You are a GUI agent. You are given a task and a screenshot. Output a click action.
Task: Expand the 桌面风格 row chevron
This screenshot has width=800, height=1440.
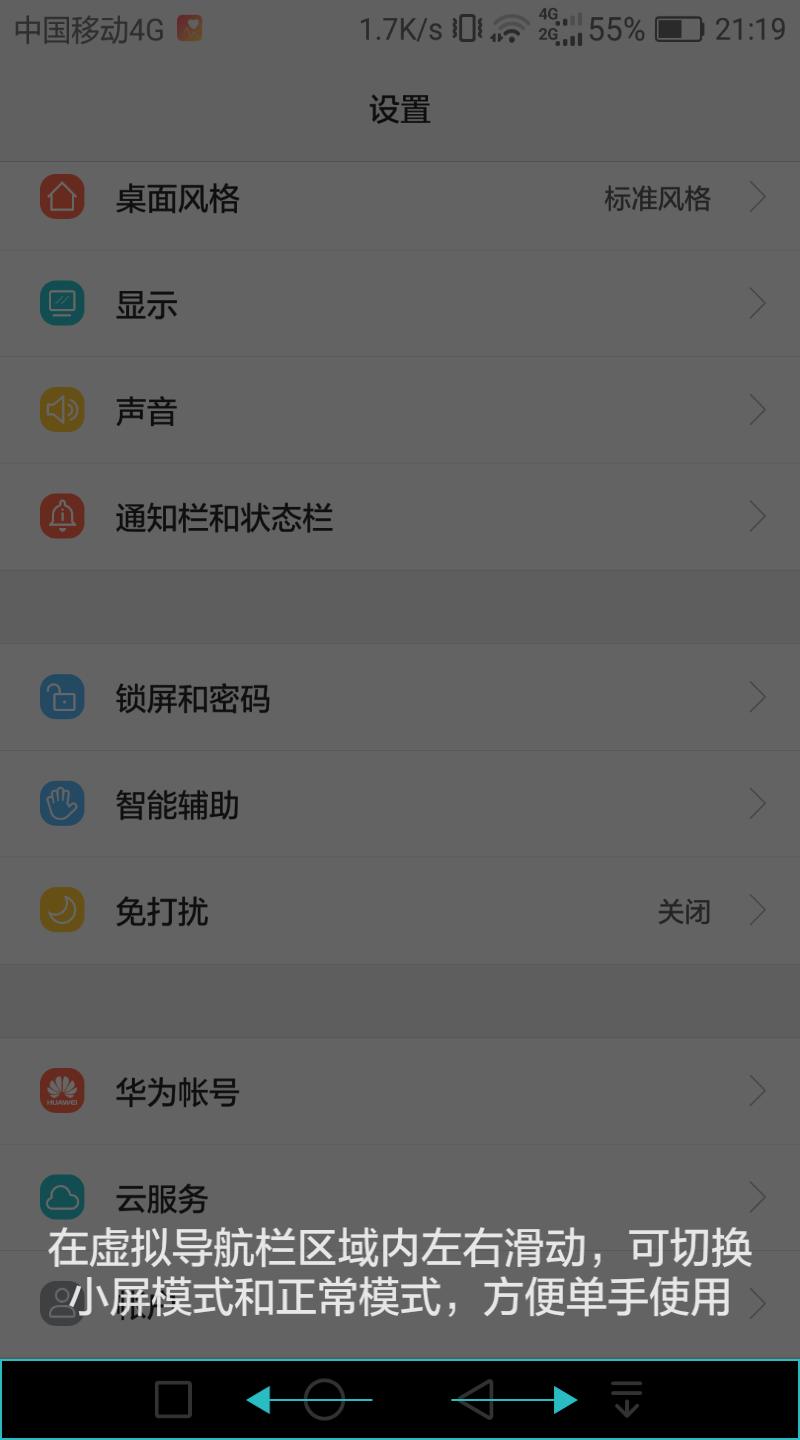(x=758, y=198)
